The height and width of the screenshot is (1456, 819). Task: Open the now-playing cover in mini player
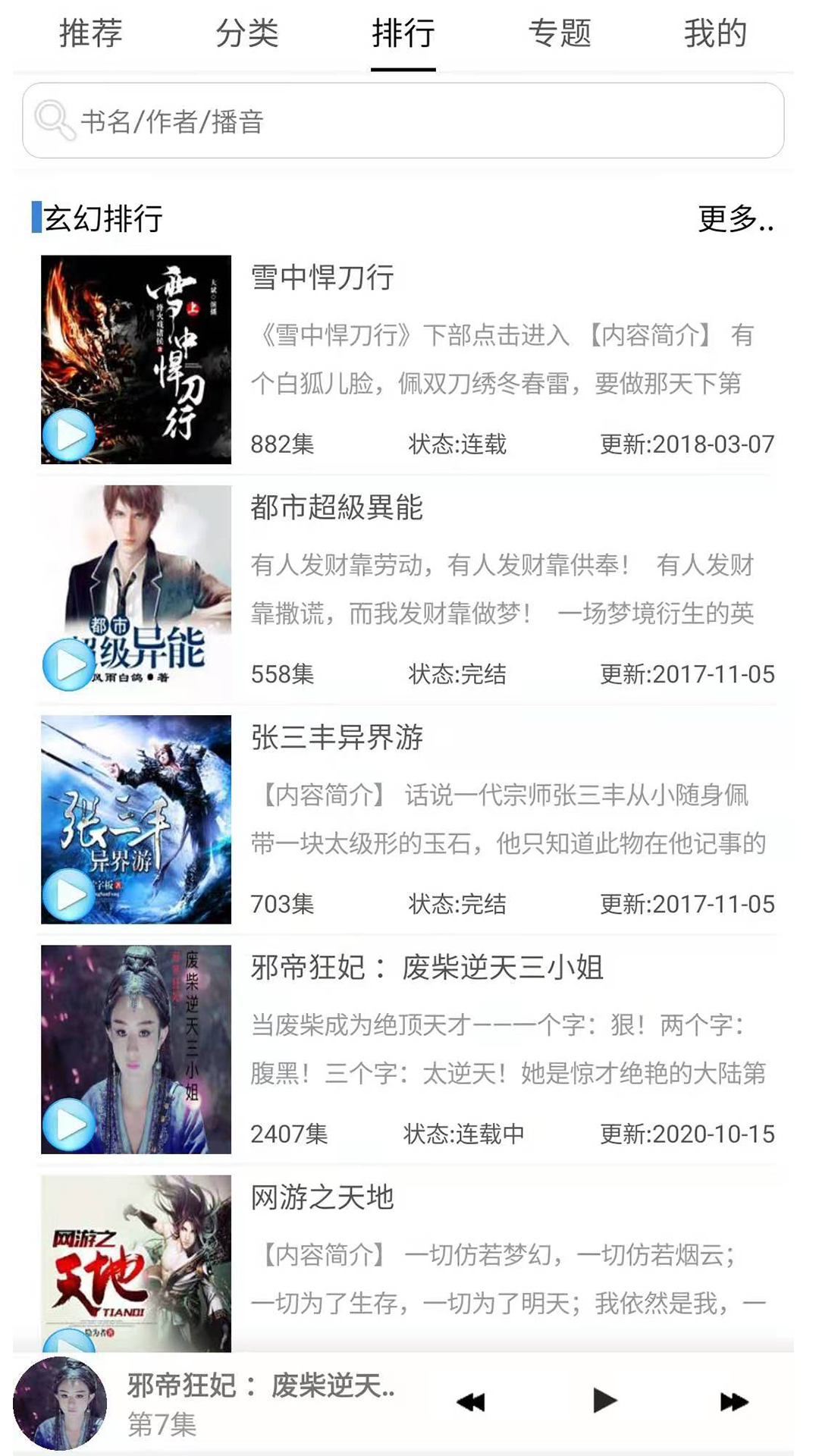coord(60,1404)
